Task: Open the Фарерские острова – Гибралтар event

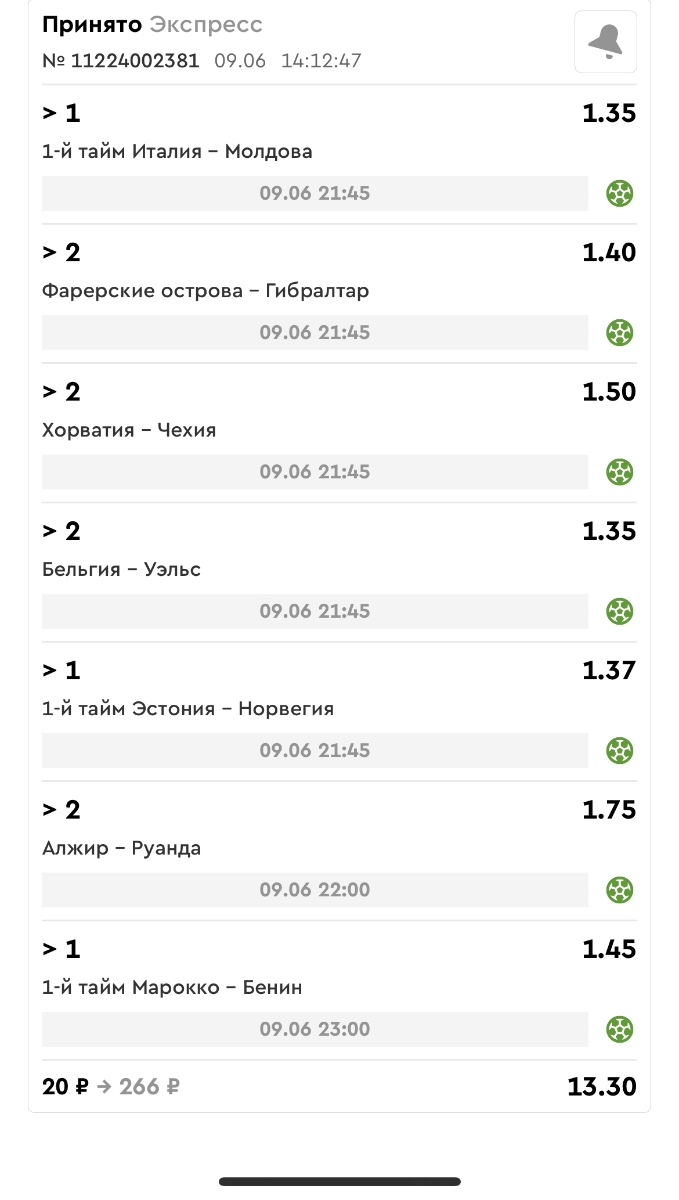Action: (x=205, y=291)
